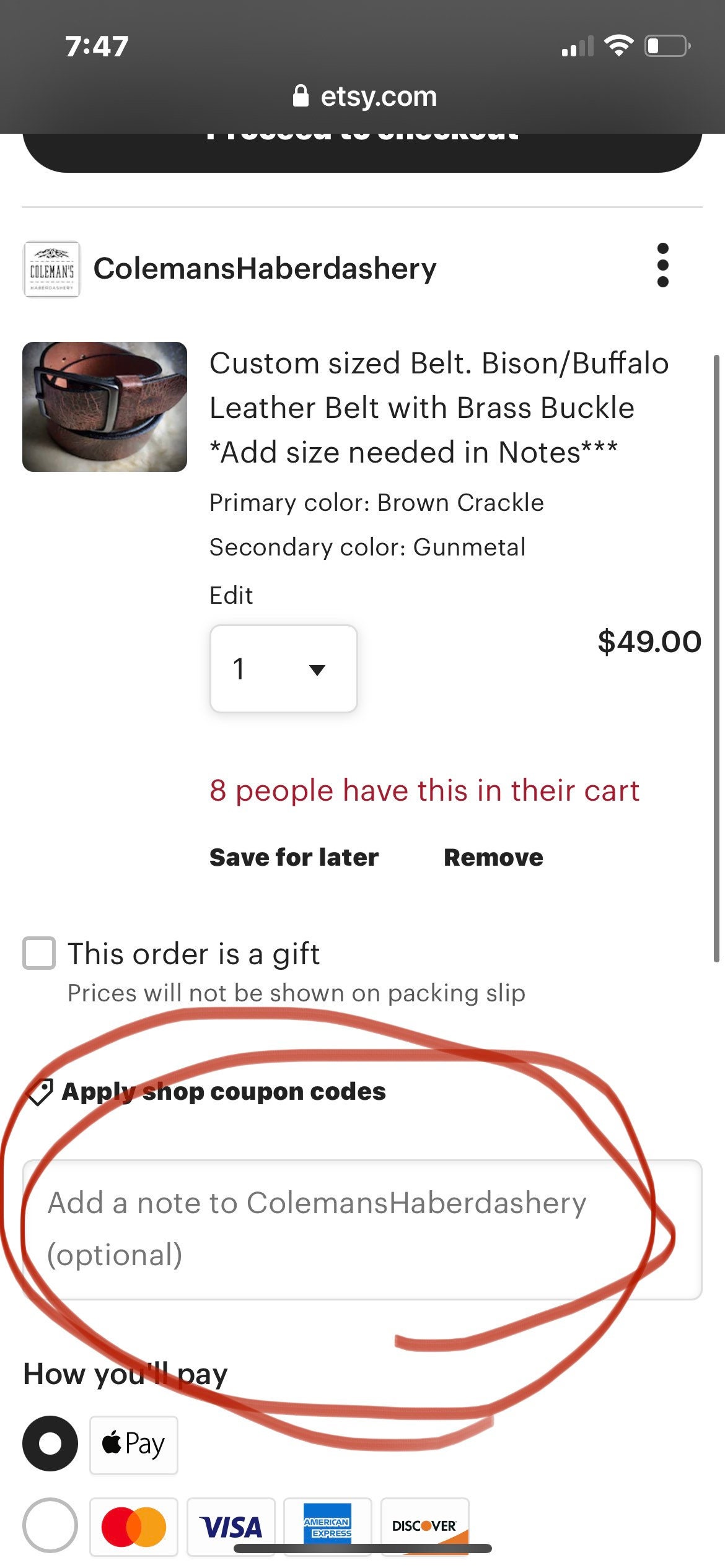Apply shop coupon codes
The height and width of the screenshot is (1568, 725).
223,1092
